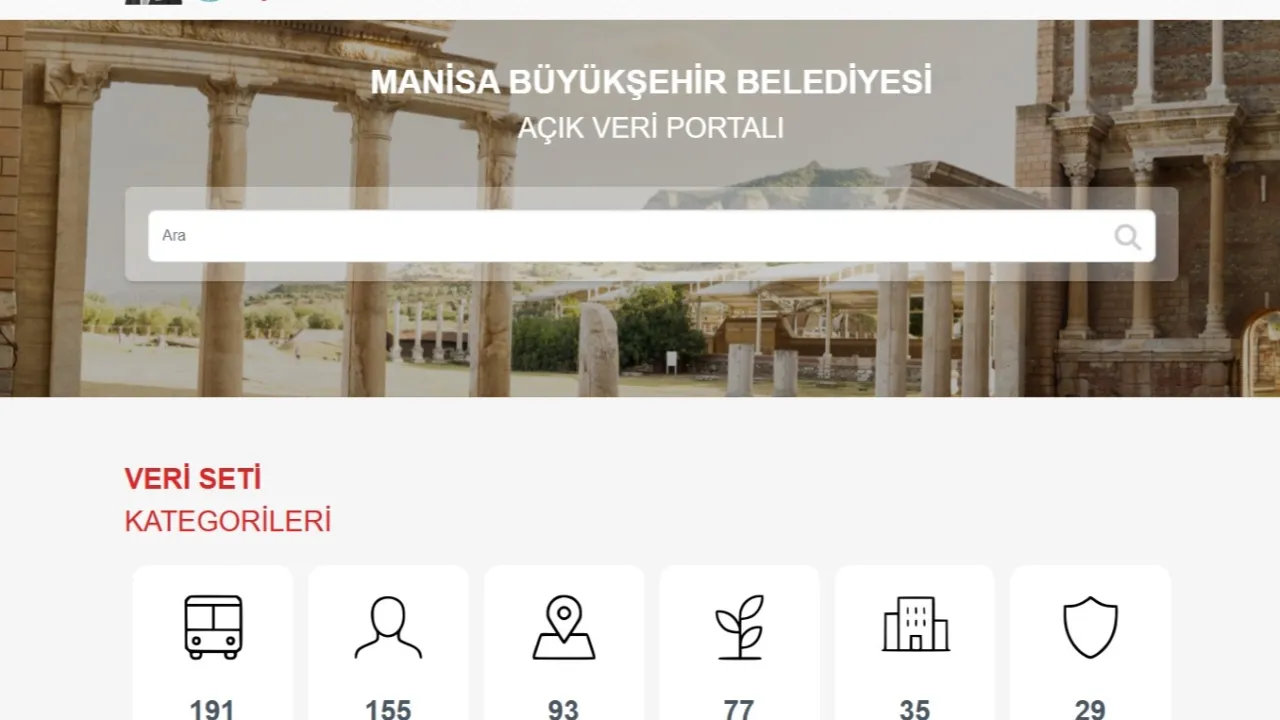The image size is (1280, 720).
Task: Tap the magnifier search icon
Action: [x=1127, y=237]
